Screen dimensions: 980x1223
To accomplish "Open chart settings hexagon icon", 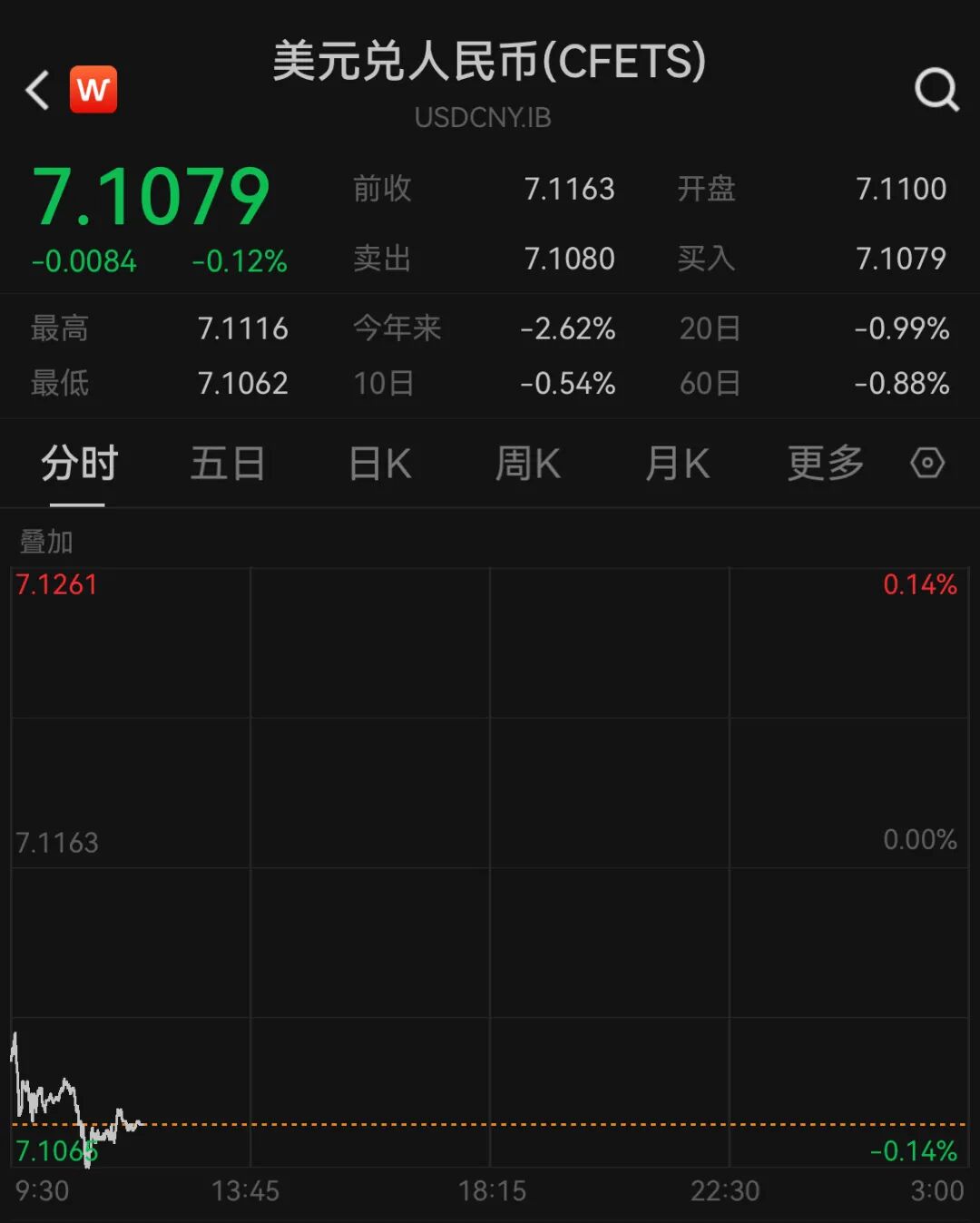I will (927, 464).
